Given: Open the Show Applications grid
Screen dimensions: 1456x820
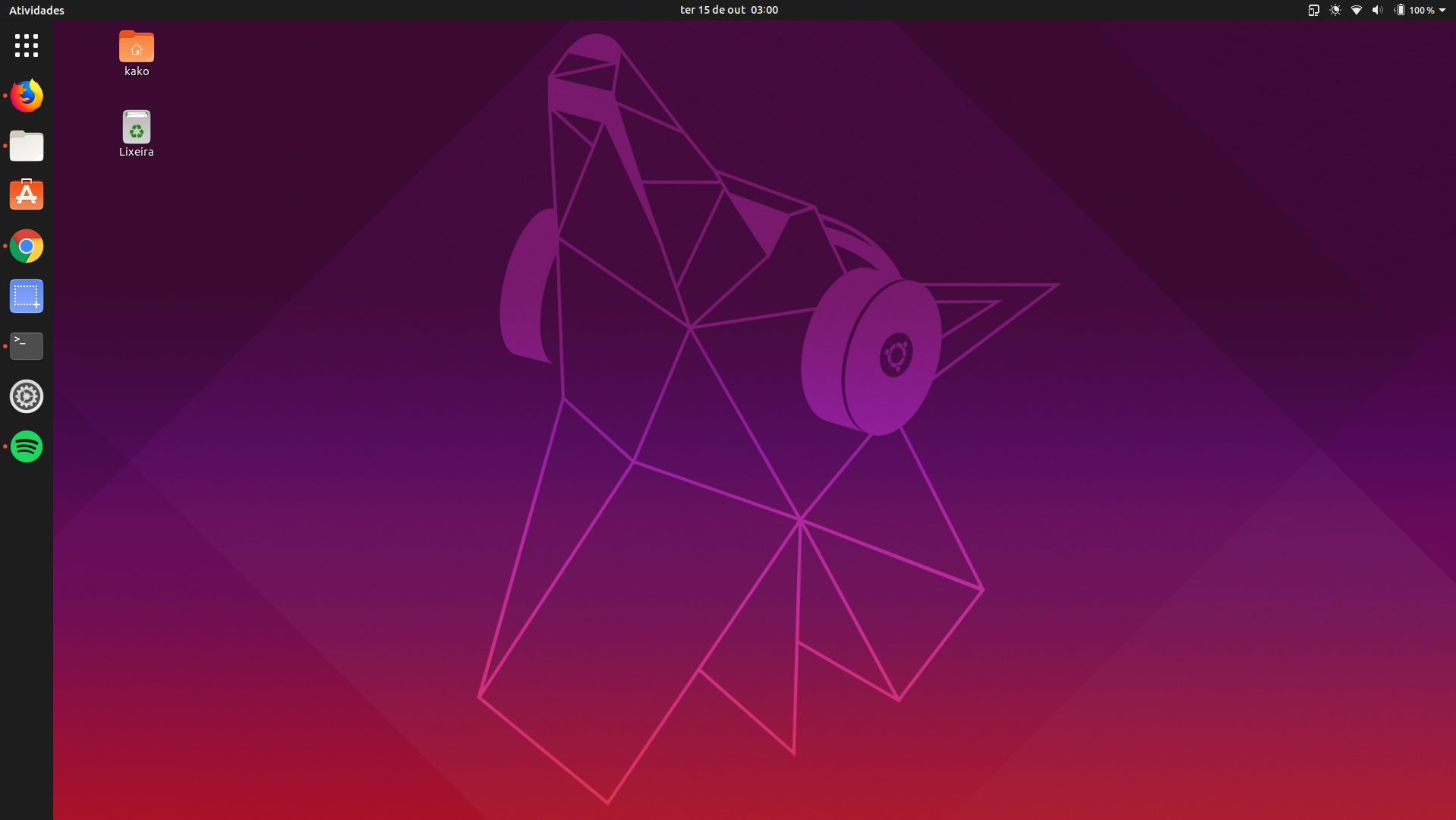Looking at the screenshot, I should 27,46.
